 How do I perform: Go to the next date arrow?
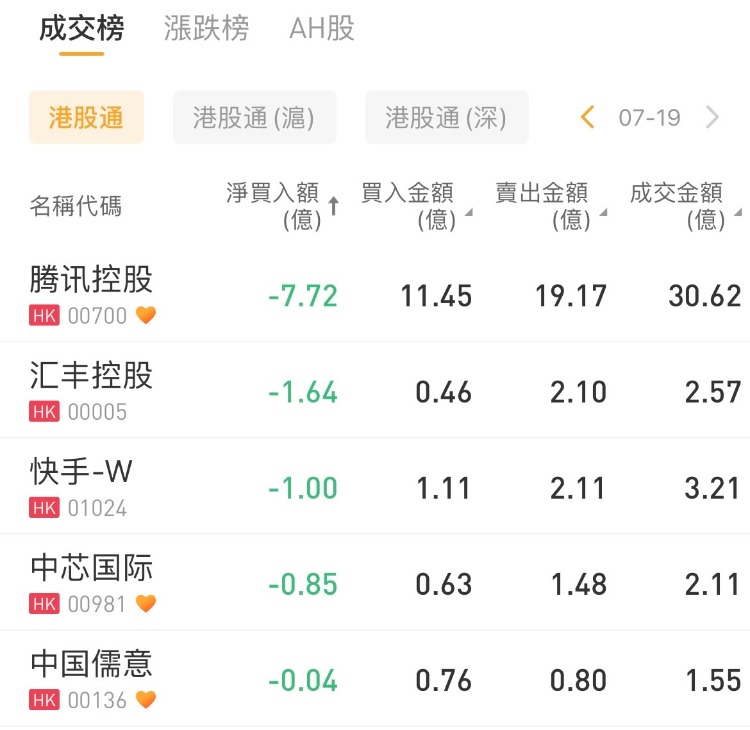(712, 118)
